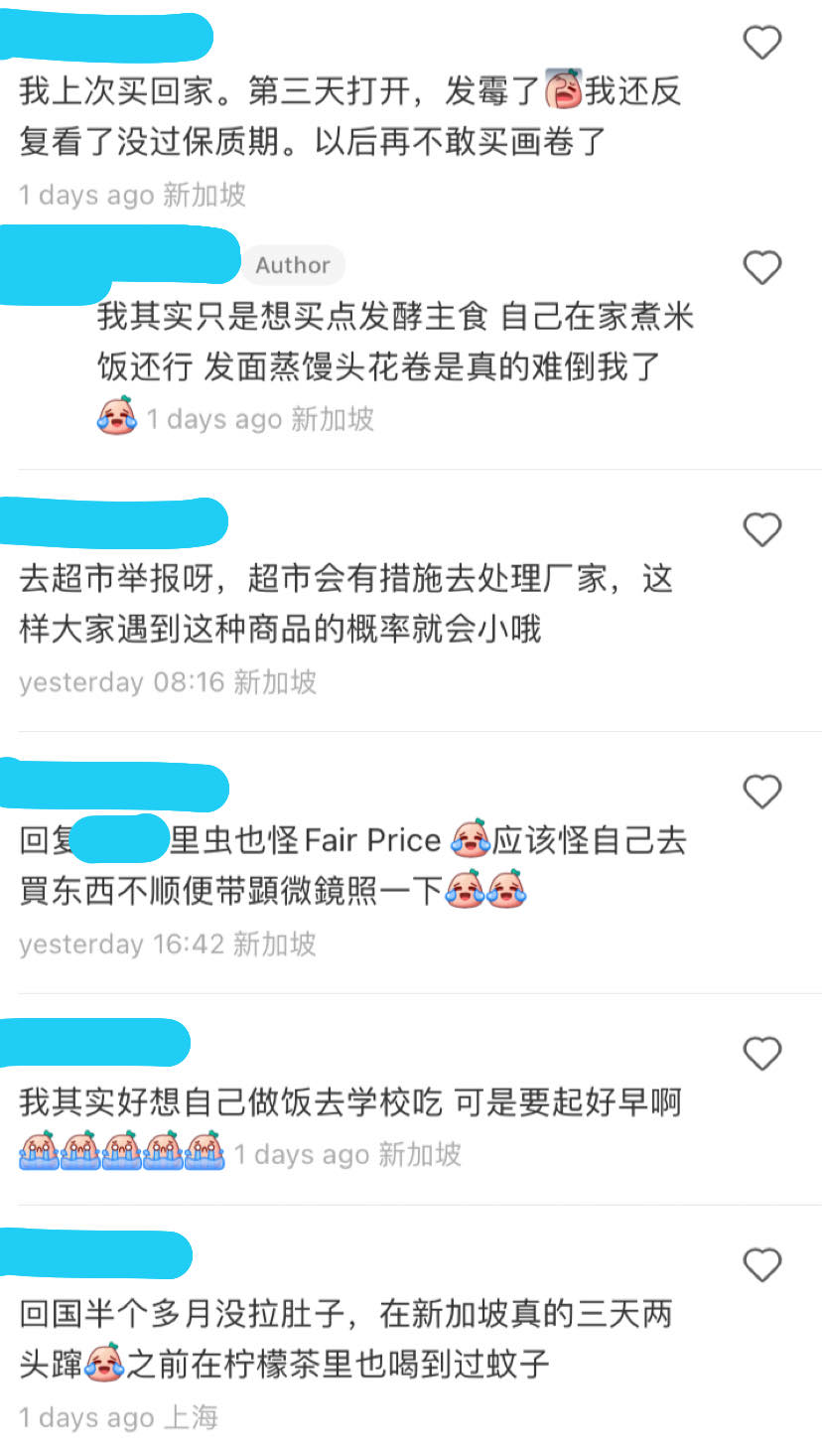Like the comment about 去超市举报

[762, 530]
